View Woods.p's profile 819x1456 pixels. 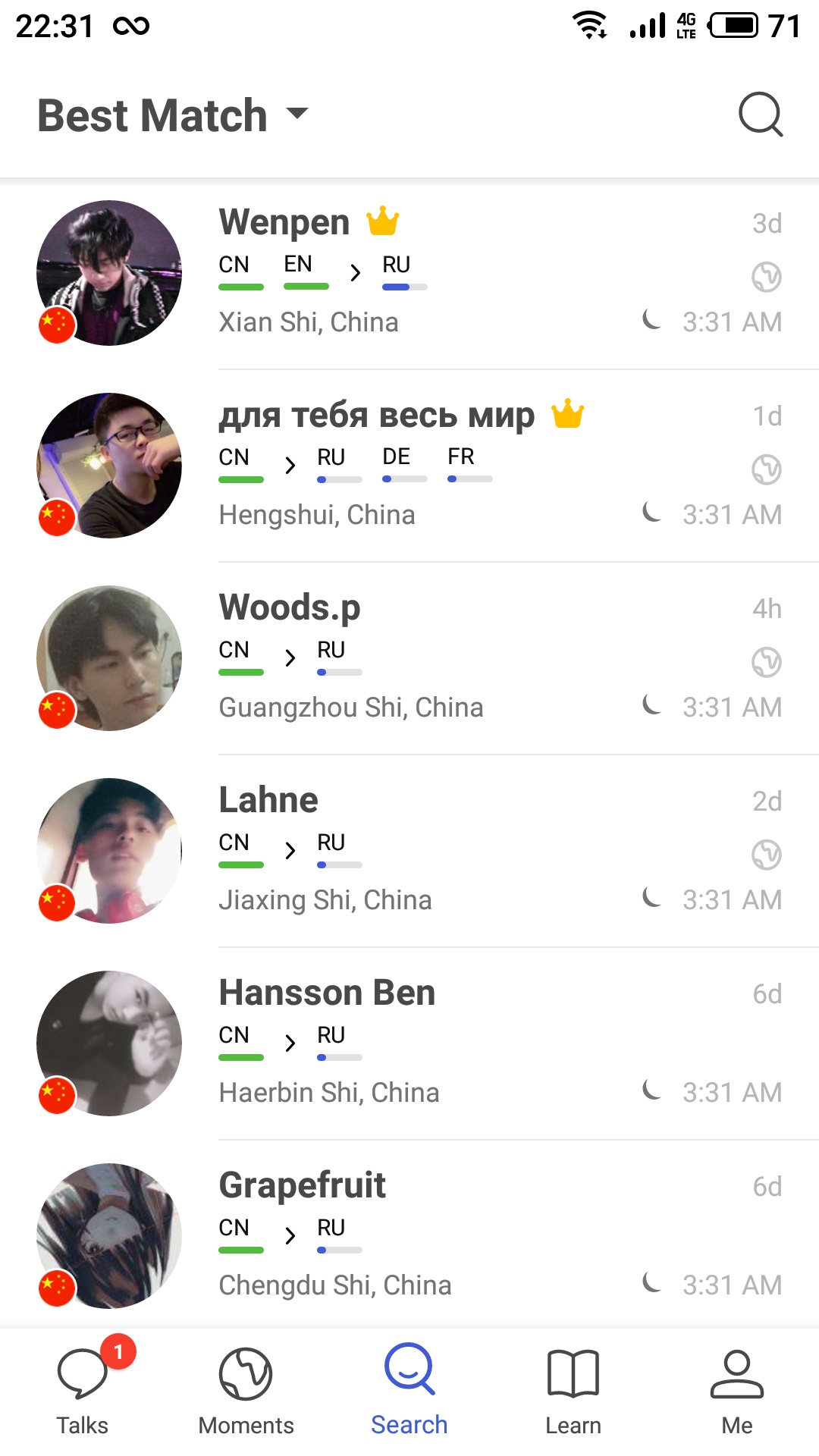coord(409,658)
